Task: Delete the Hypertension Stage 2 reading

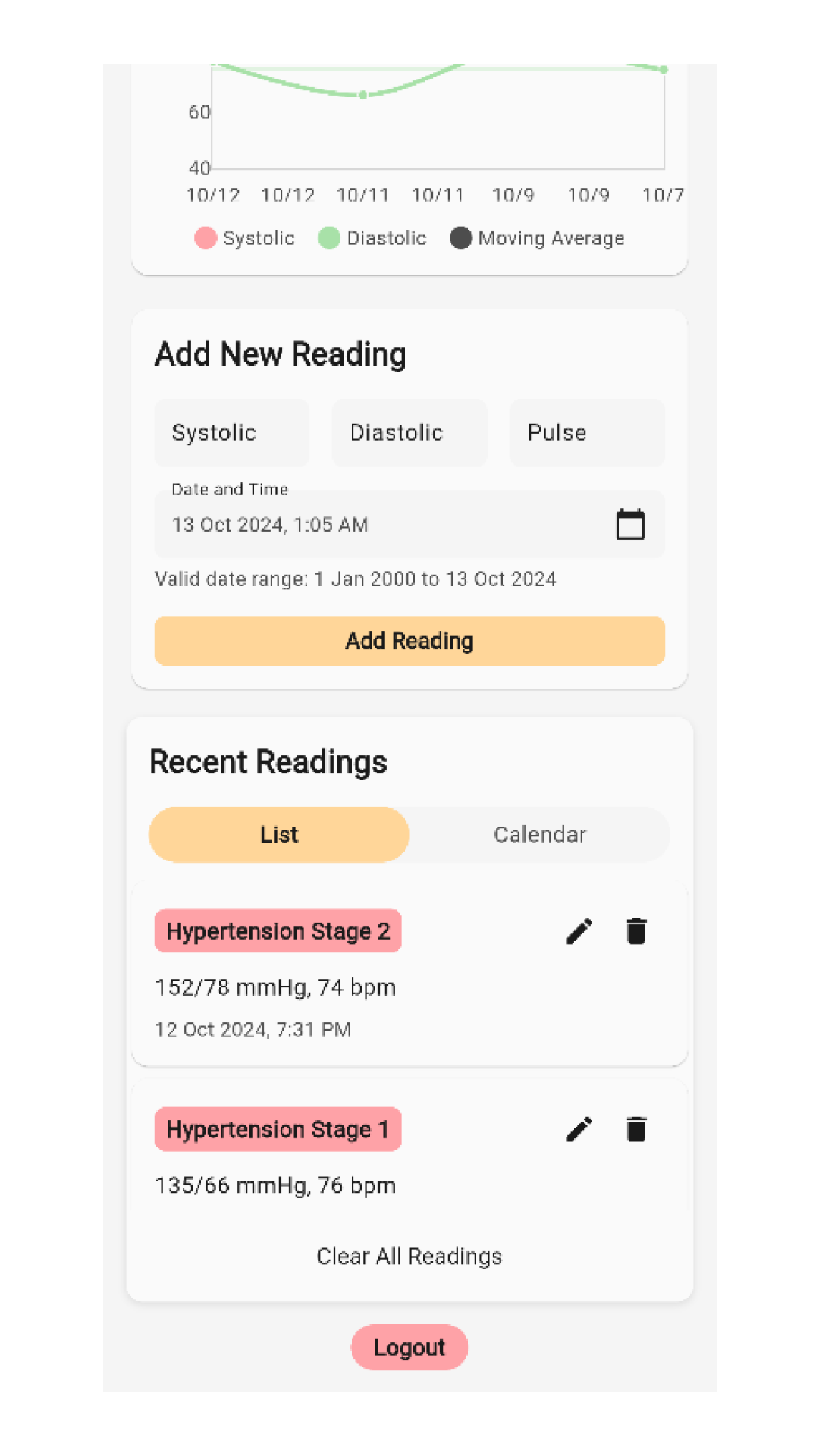Action: pos(636,931)
